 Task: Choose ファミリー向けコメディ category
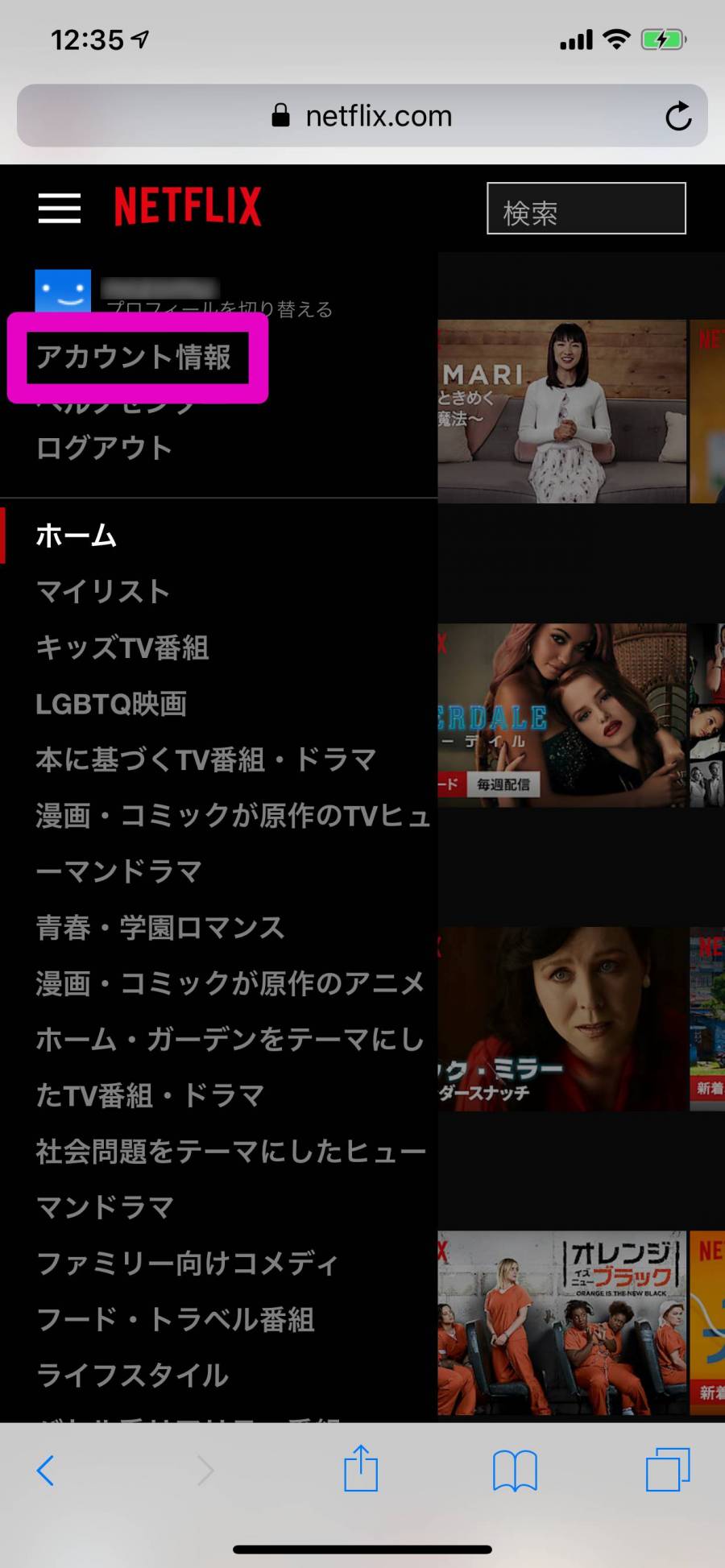pyautogui.click(x=187, y=1264)
